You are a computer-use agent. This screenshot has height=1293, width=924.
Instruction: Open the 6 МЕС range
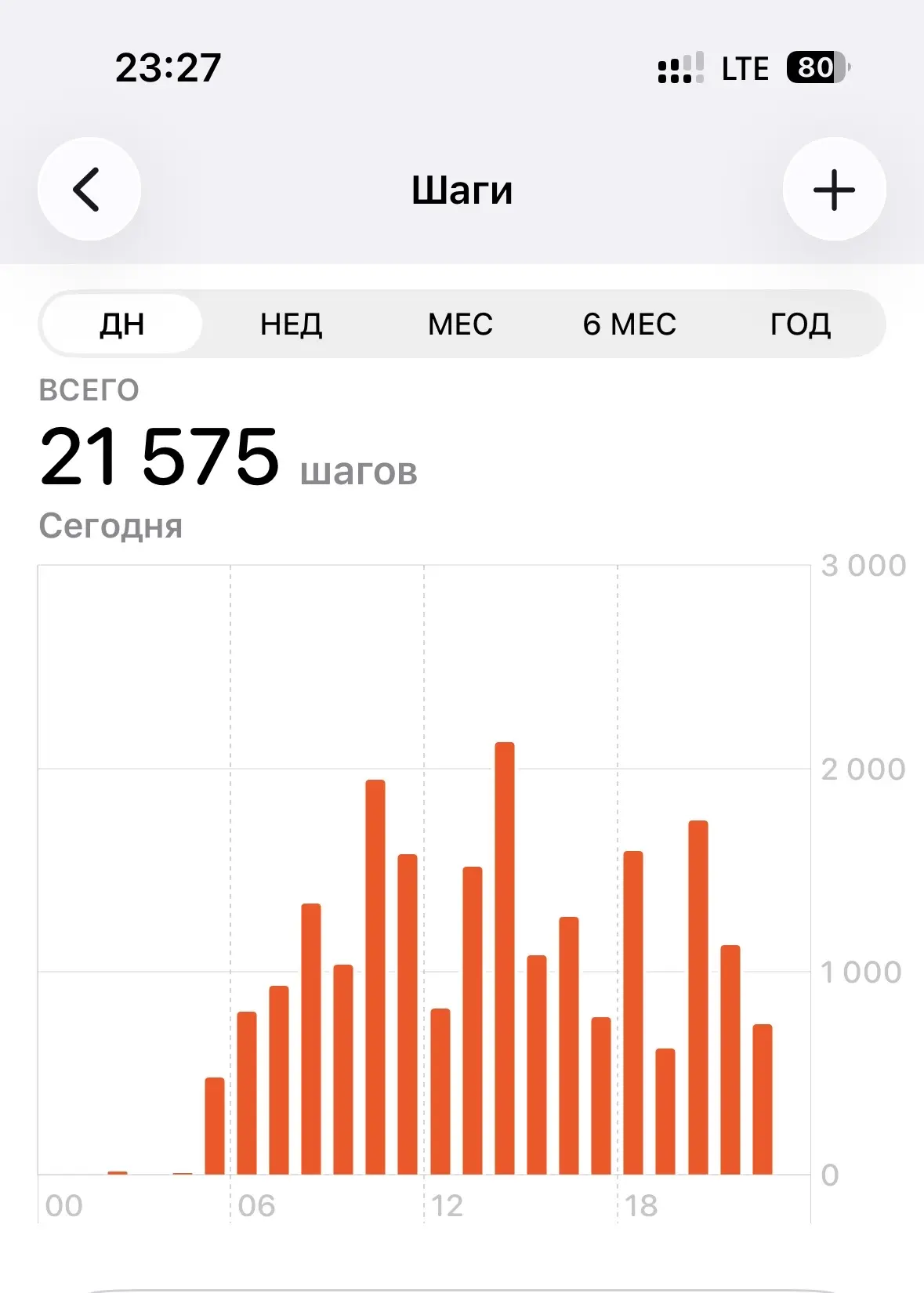tap(630, 324)
